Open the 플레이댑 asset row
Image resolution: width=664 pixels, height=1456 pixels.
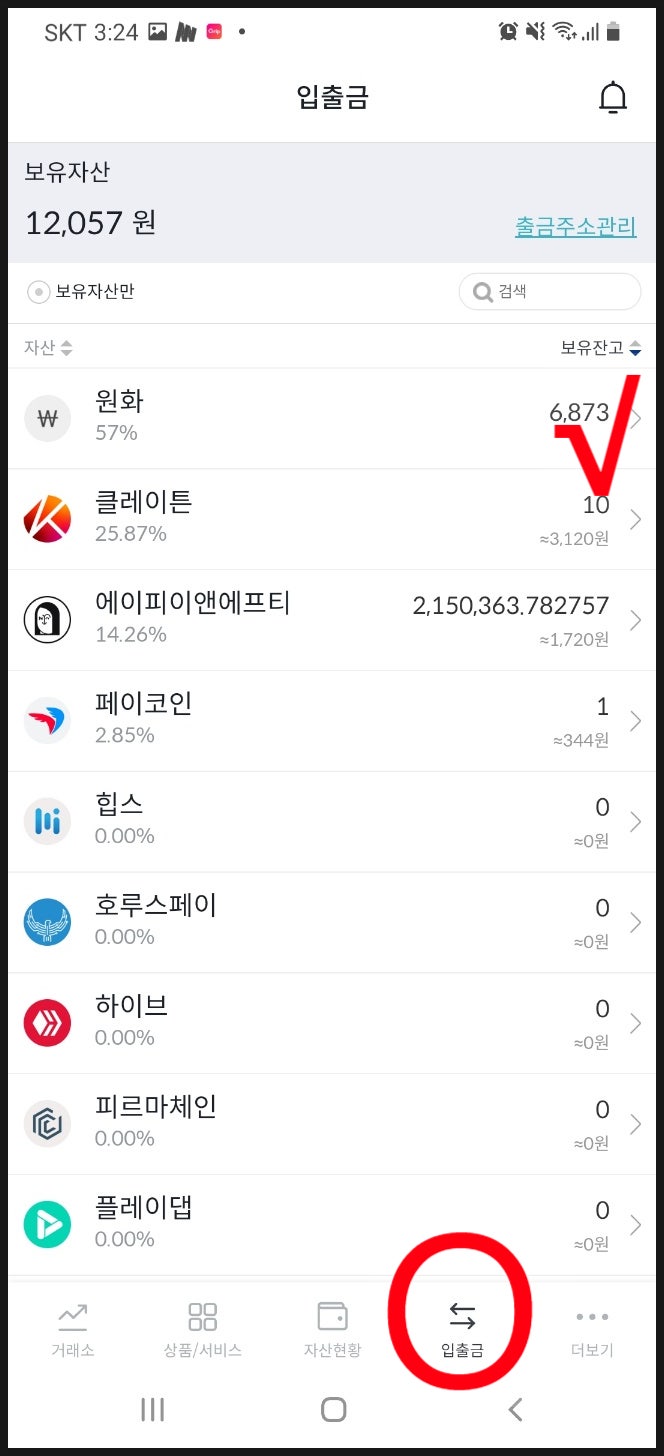pyautogui.click(x=332, y=1226)
